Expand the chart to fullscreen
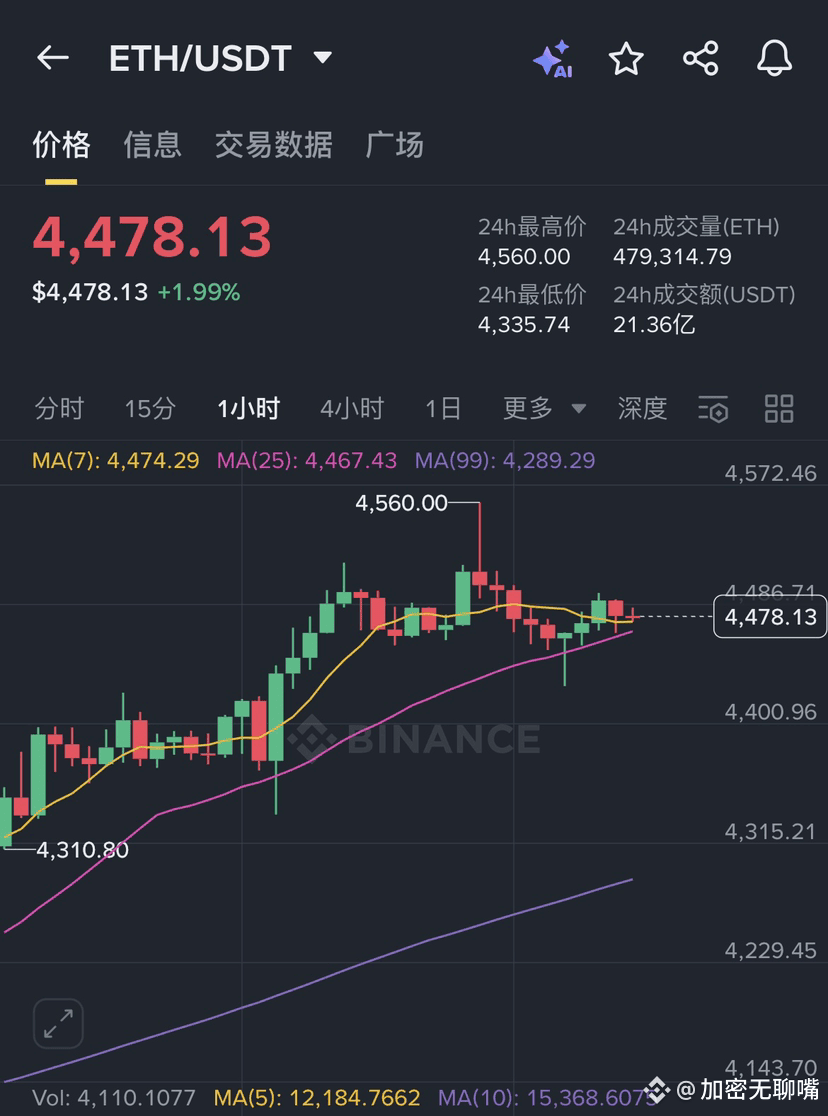Screen dimensions: 828x1116 [x=58, y=1023]
